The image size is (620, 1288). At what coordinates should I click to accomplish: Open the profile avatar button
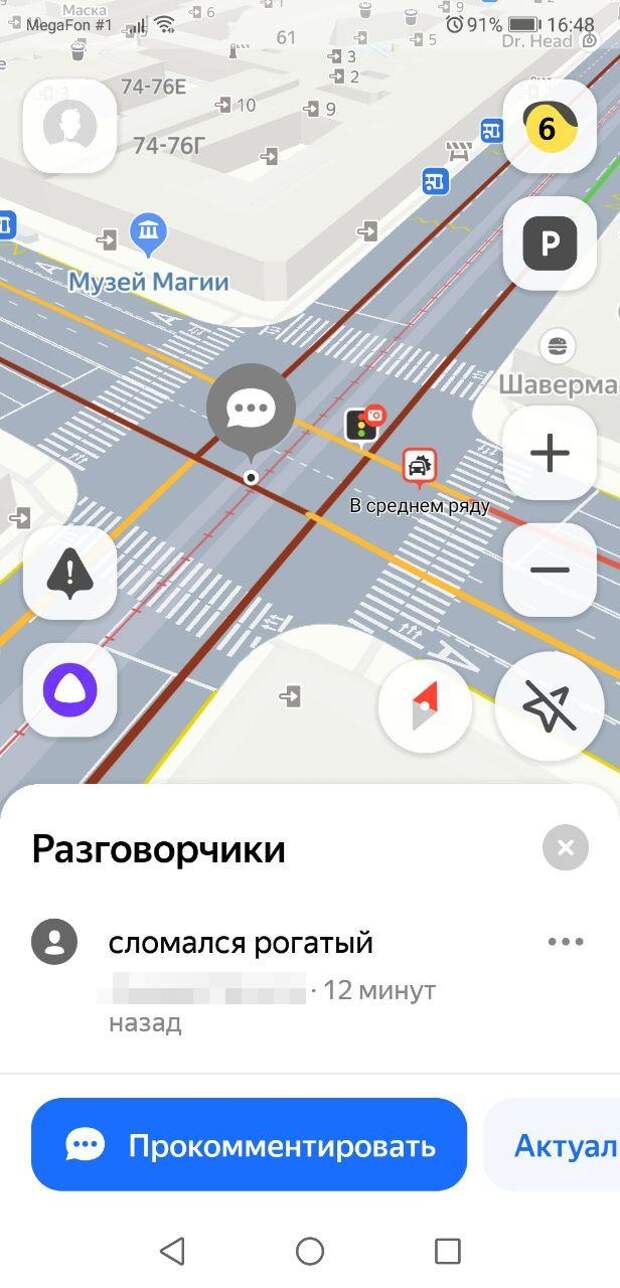click(x=70, y=126)
